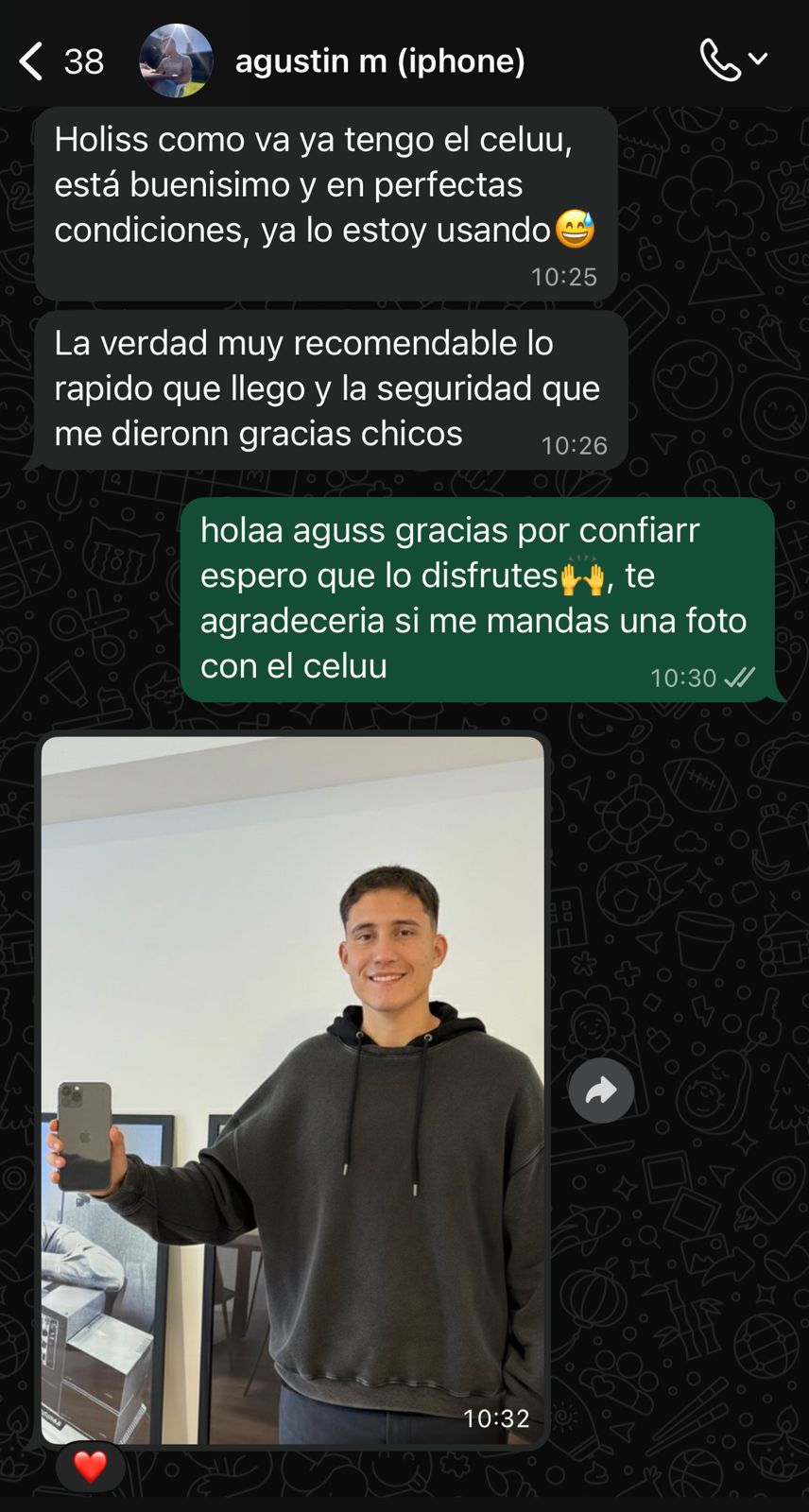Go back to the chat list

[x=33, y=61]
